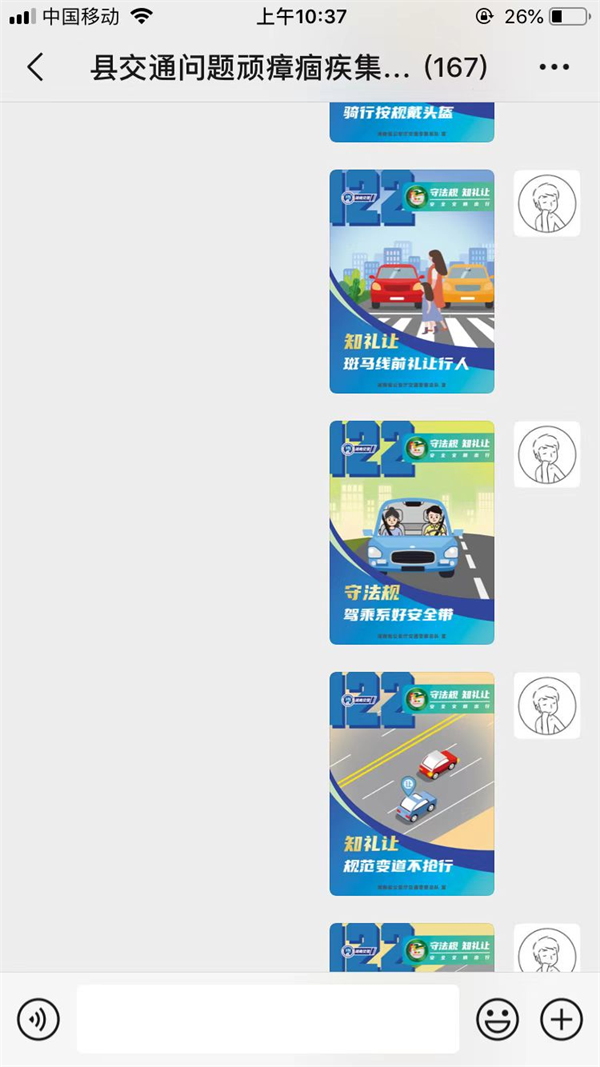View sender avatar beside the 驾乘系好安全带 poster
600x1067 pixels.
[547, 454]
